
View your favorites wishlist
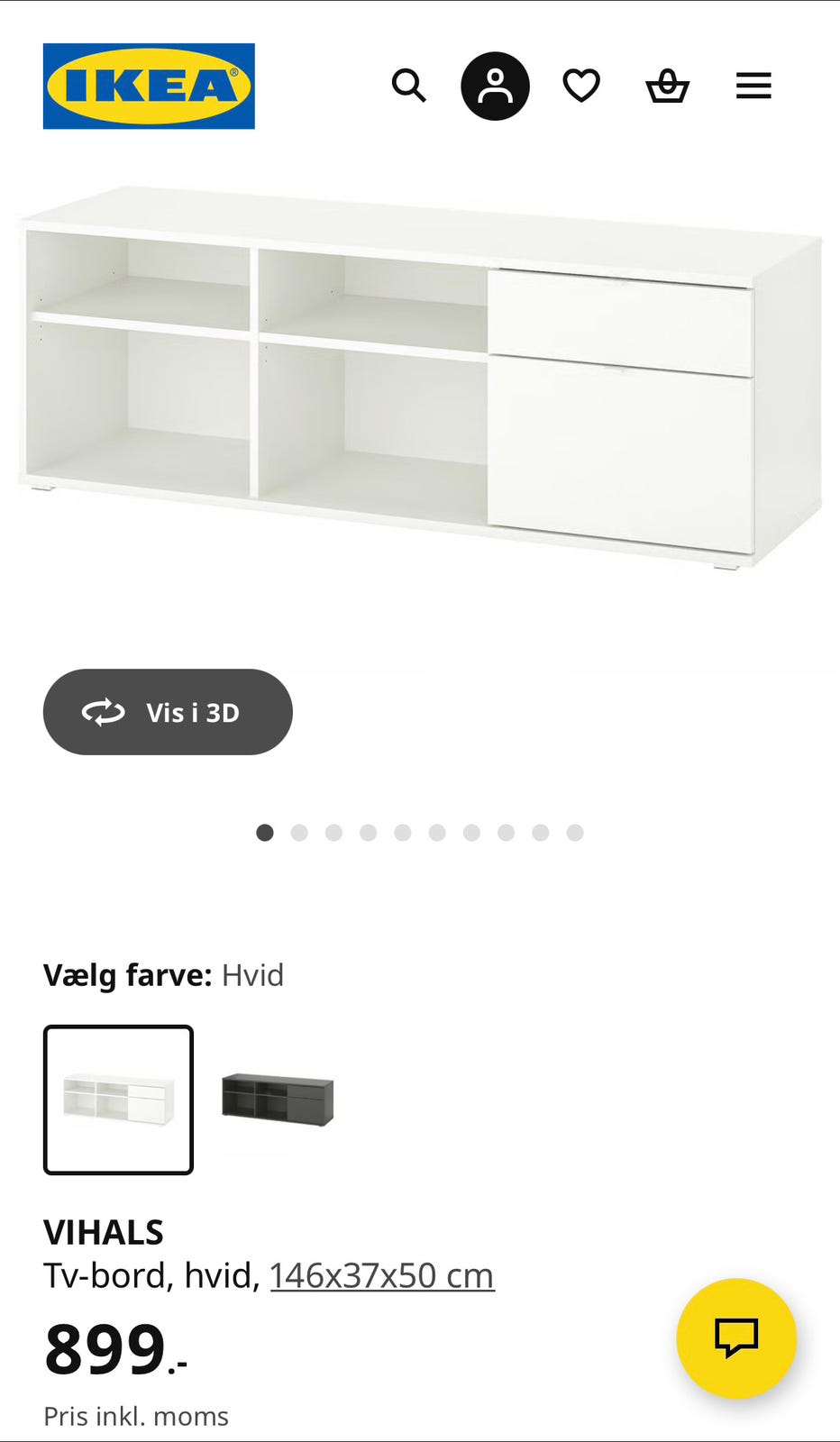click(582, 86)
